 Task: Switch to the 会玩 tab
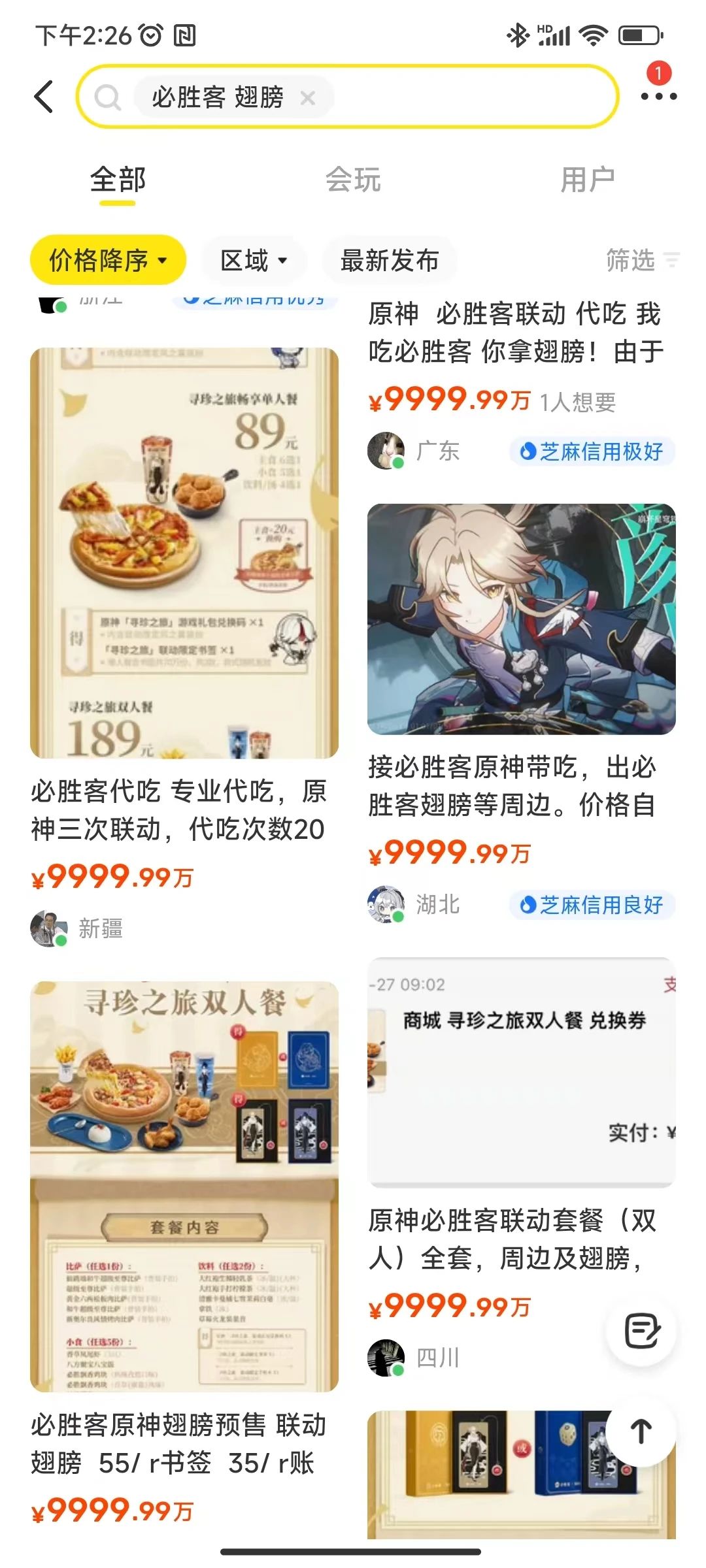353,180
